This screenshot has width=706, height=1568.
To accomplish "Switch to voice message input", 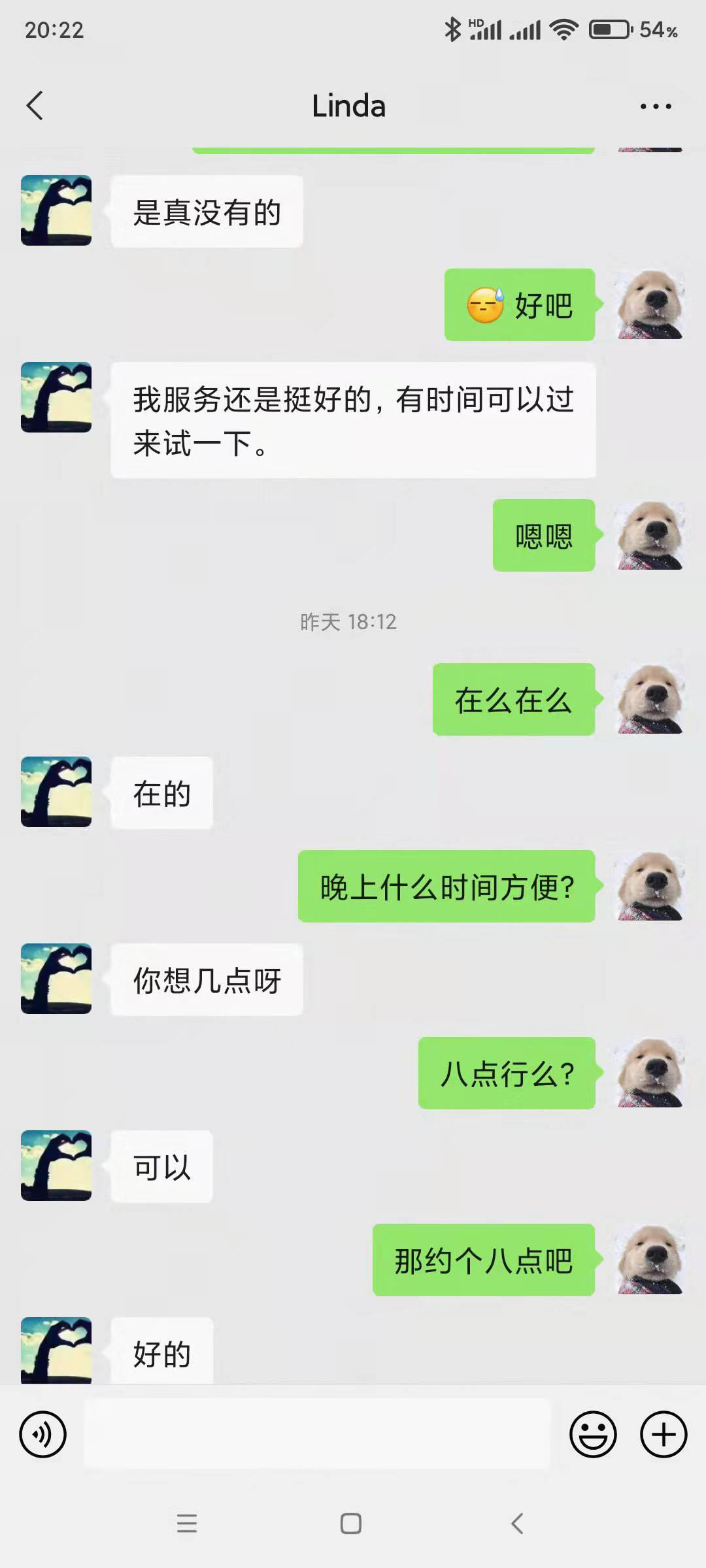I will (x=43, y=1435).
